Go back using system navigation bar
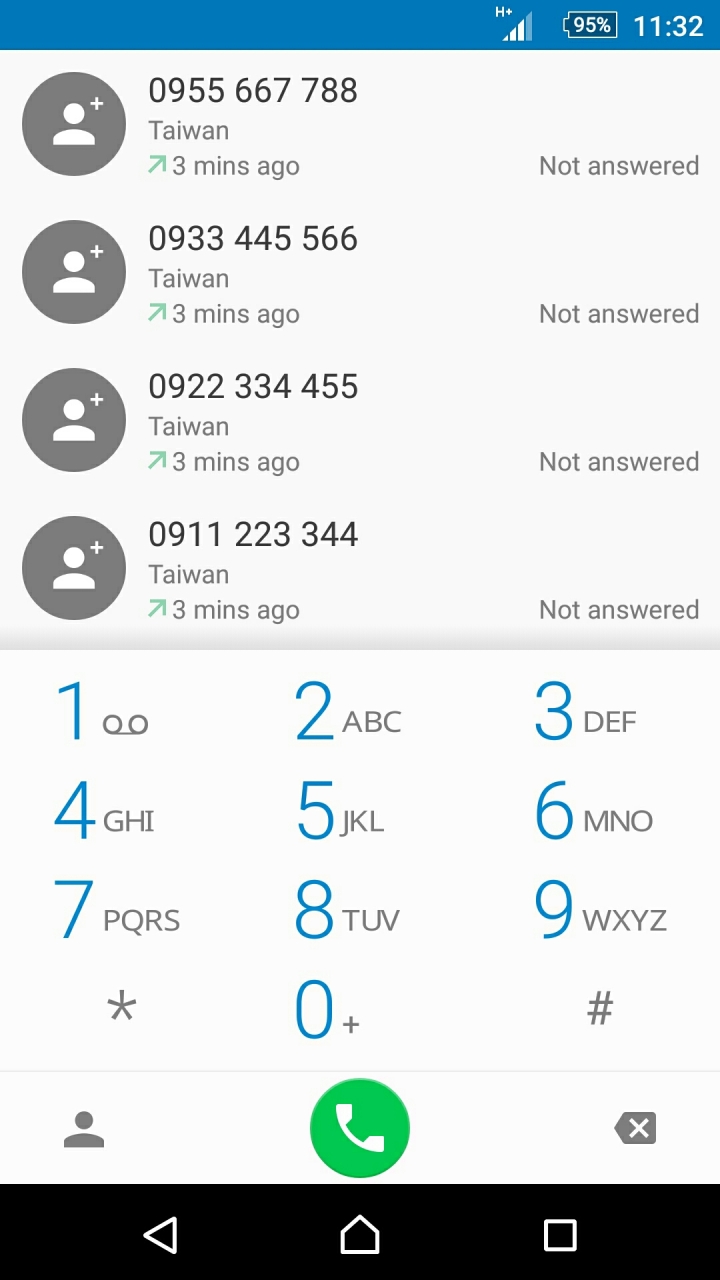The image size is (720, 1280). pos(160,1235)
